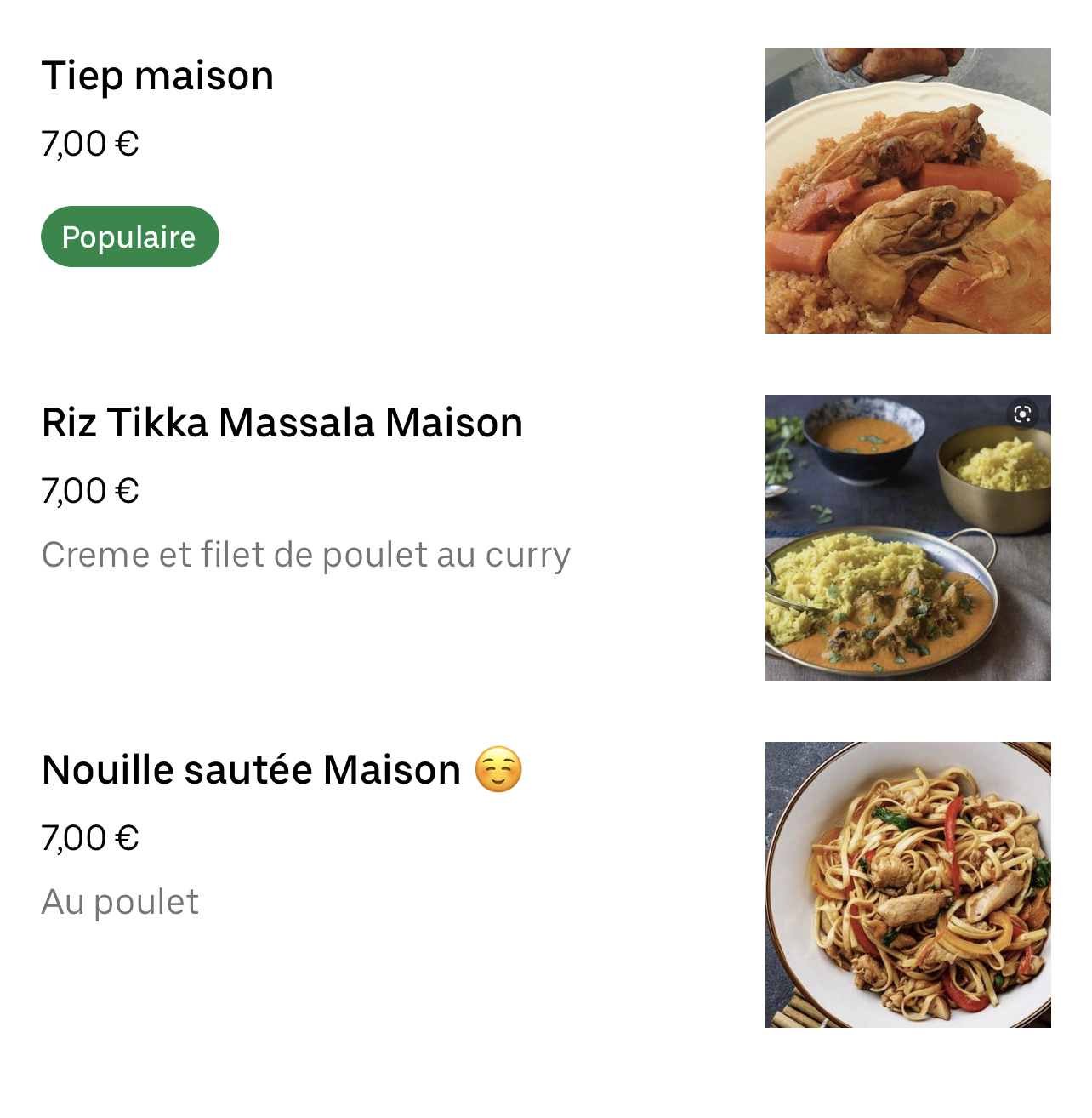The width and height of the screenshot is (1092, 1118).
Task: Select Riz Tikka Massala Maison
Action: click(282, 423)
